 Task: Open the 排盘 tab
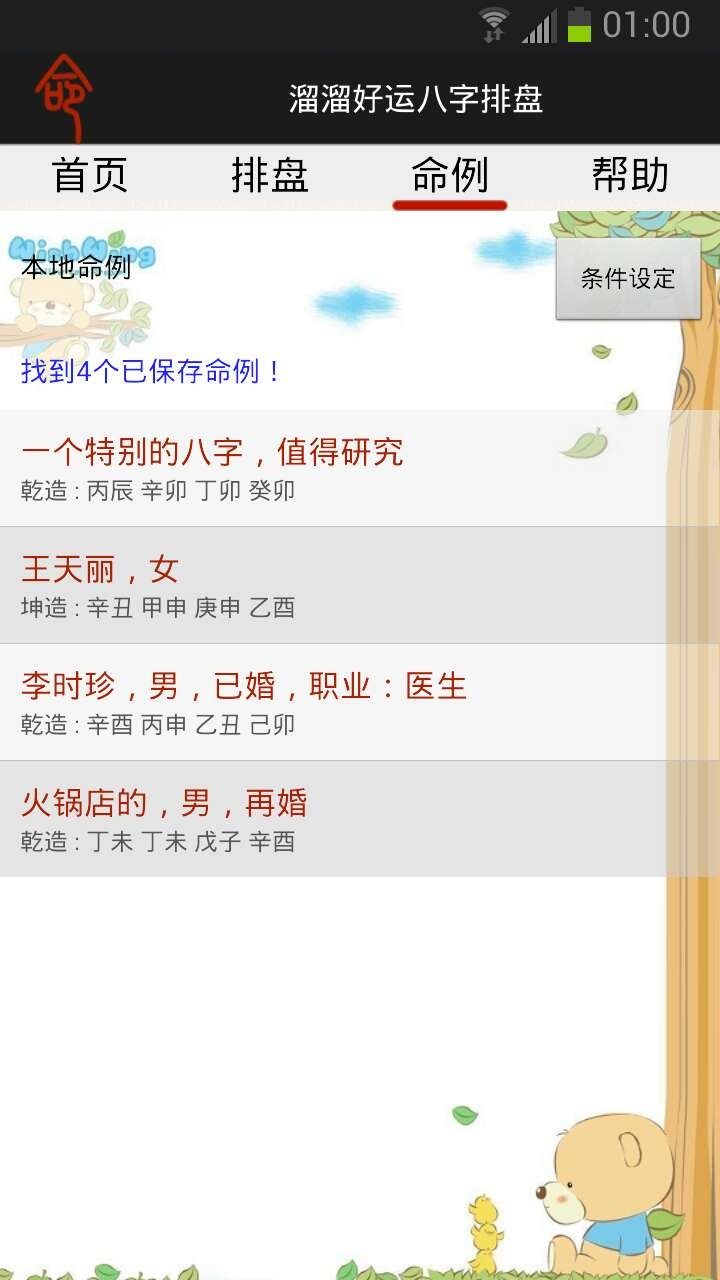coord(270,176)
